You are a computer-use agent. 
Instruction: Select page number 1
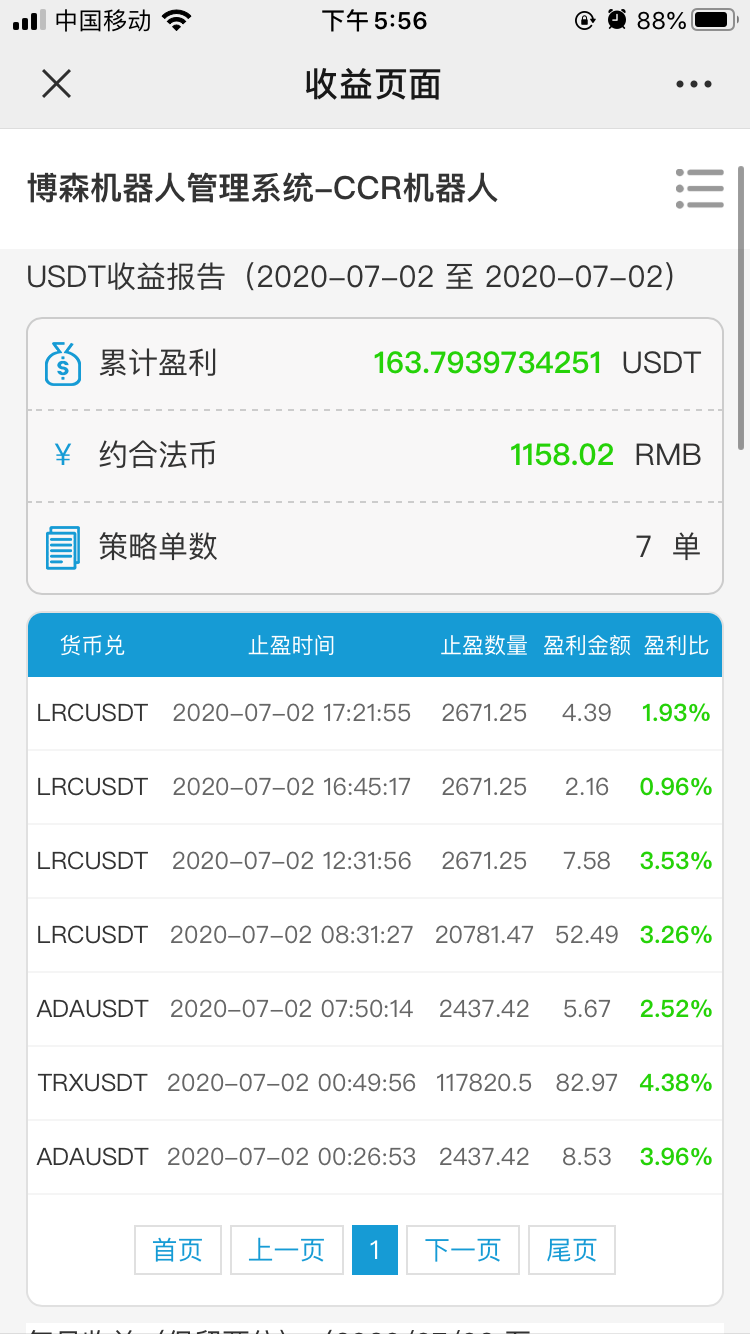[x=375, y=1250]
